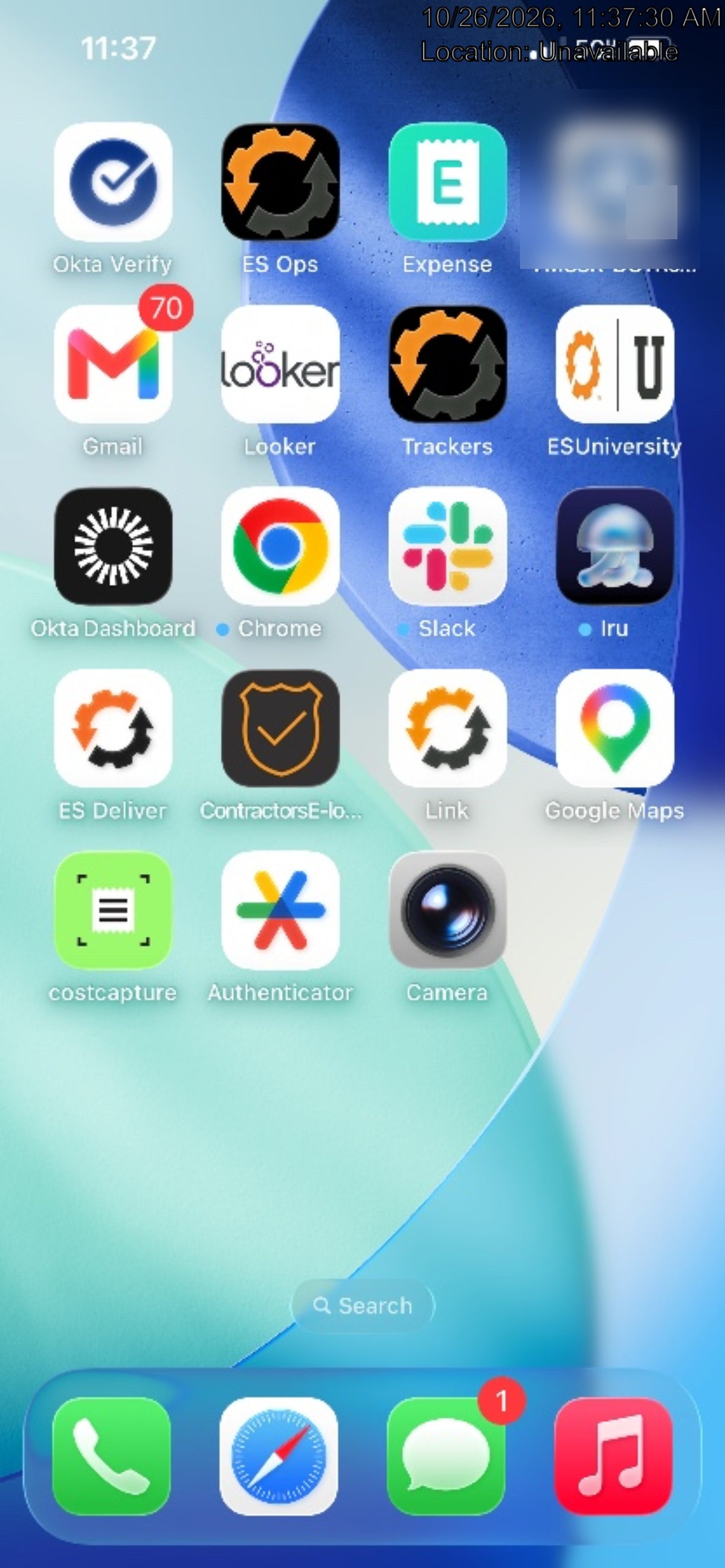Launch Okta Dashboard
725x1568 pixels.
(x=113, y=546)
